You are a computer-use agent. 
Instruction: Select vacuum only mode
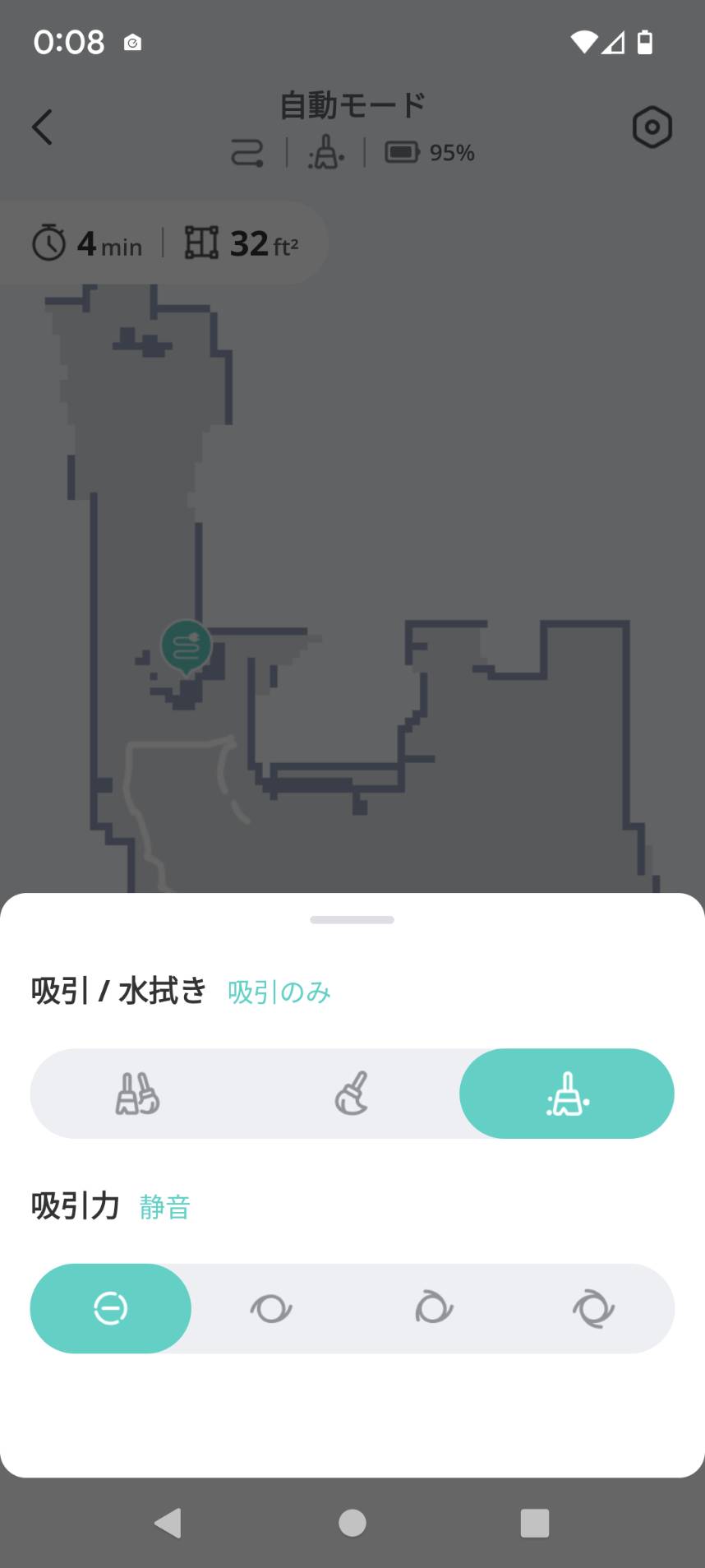[567, 1094]
